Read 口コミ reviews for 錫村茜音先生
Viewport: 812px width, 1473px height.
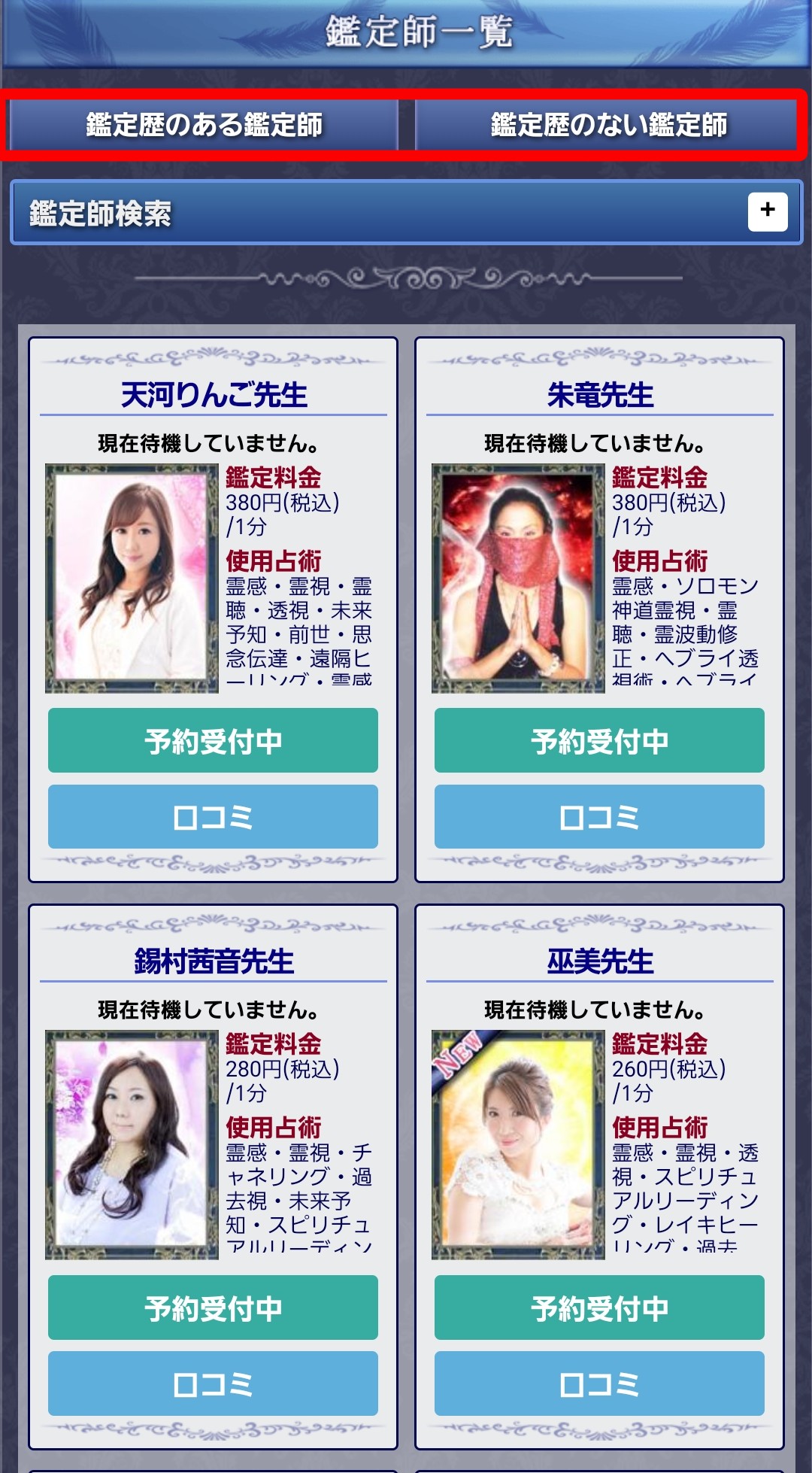pyautogui.click(x=213, y=1383)
